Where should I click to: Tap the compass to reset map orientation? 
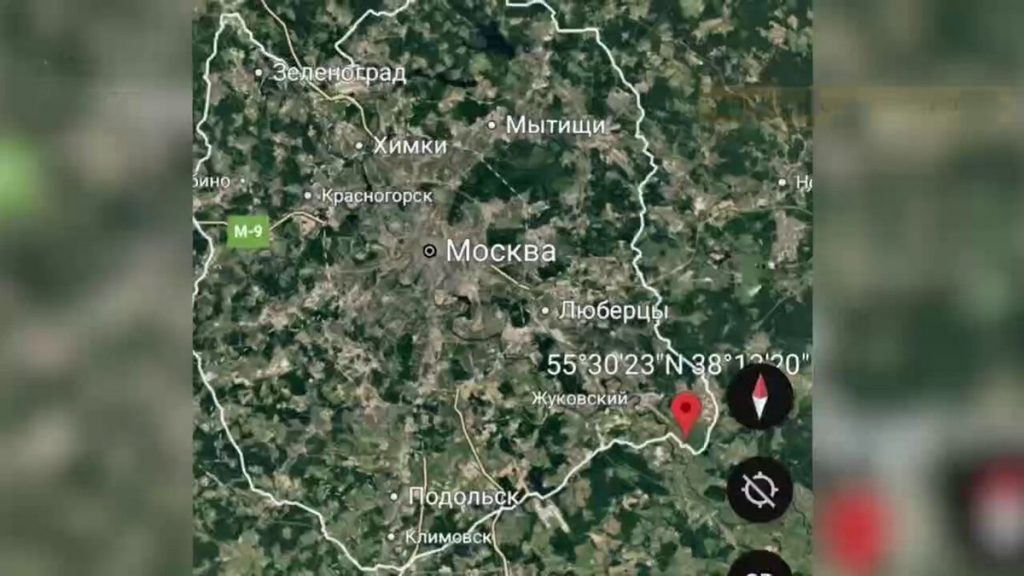[760, 397]
